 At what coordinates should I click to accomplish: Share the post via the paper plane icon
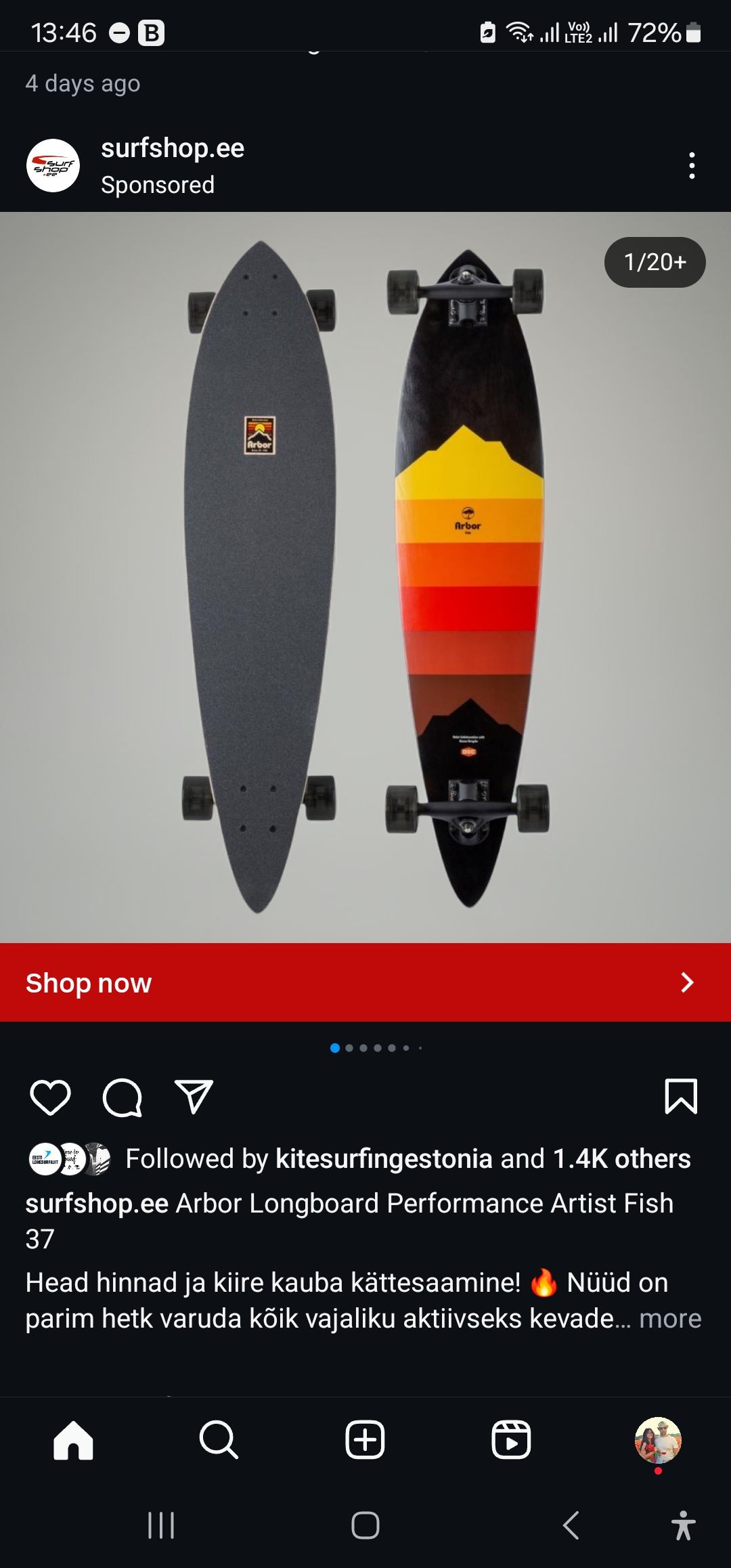pos(194,1097)
